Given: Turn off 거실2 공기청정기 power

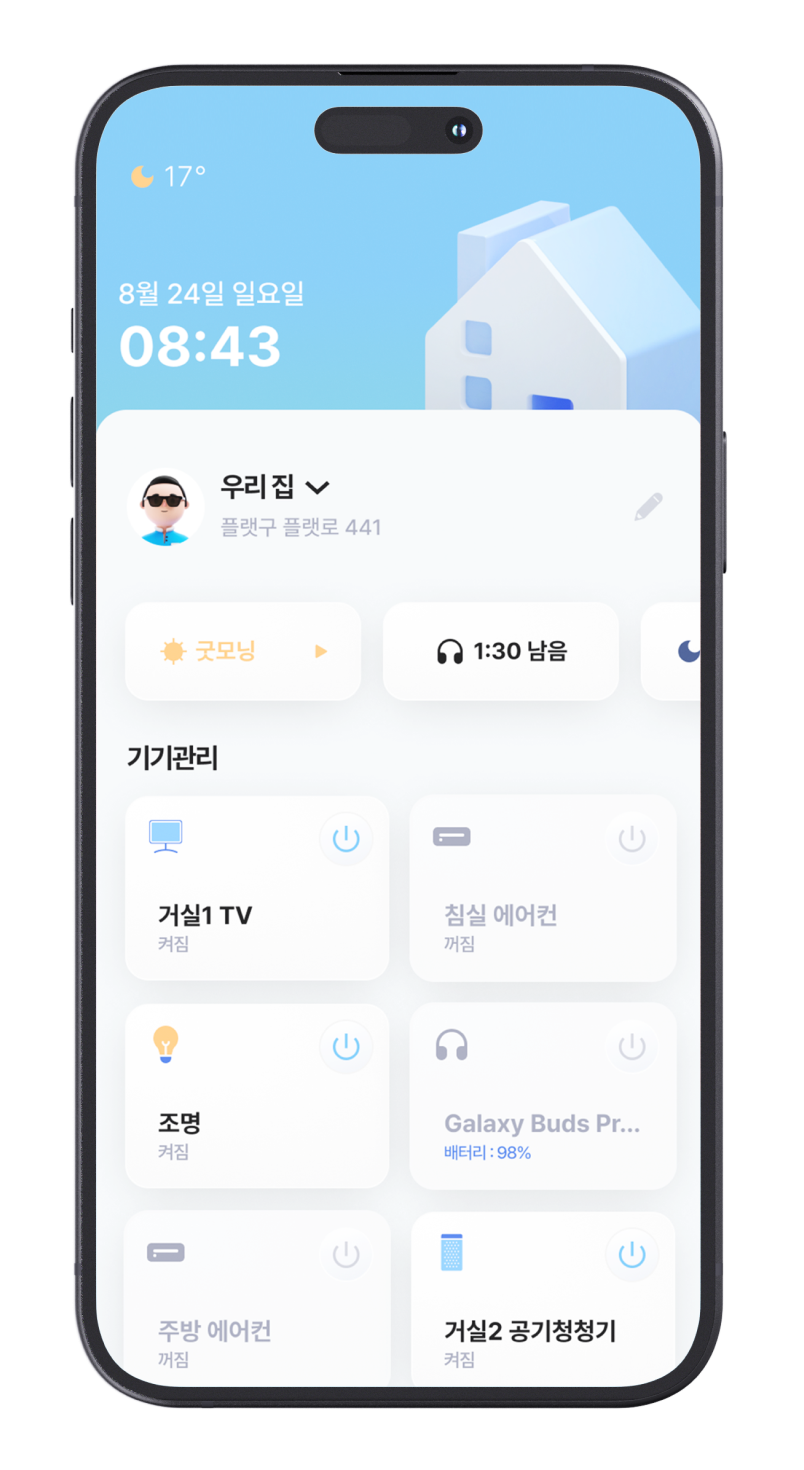Looking at the screenshot, I should tap(632, 1255).
